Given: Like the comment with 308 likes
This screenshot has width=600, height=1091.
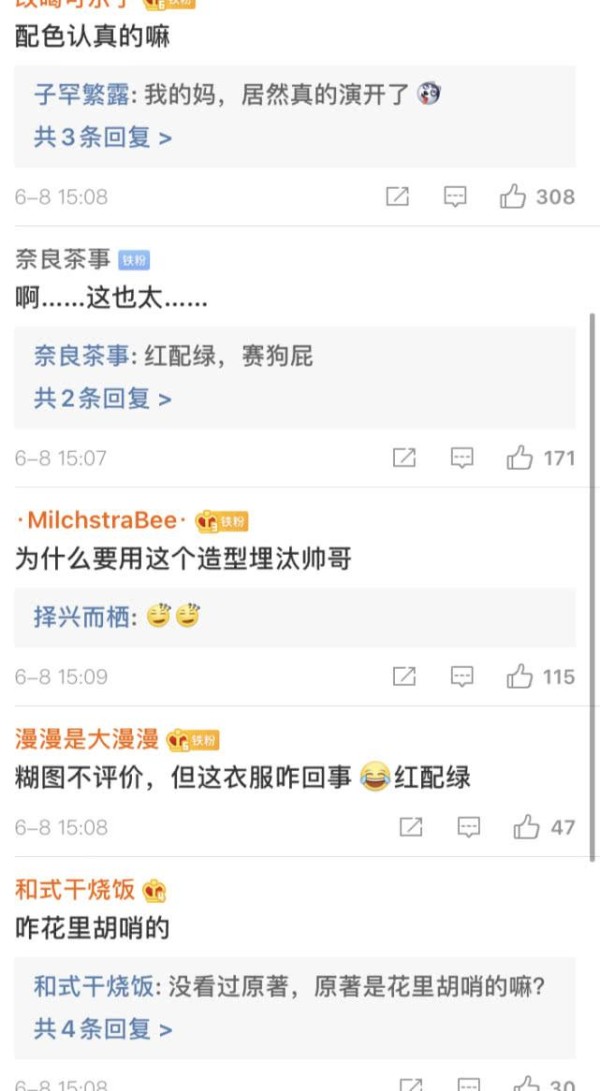Looking at the screenshot, I should [514, 197].
